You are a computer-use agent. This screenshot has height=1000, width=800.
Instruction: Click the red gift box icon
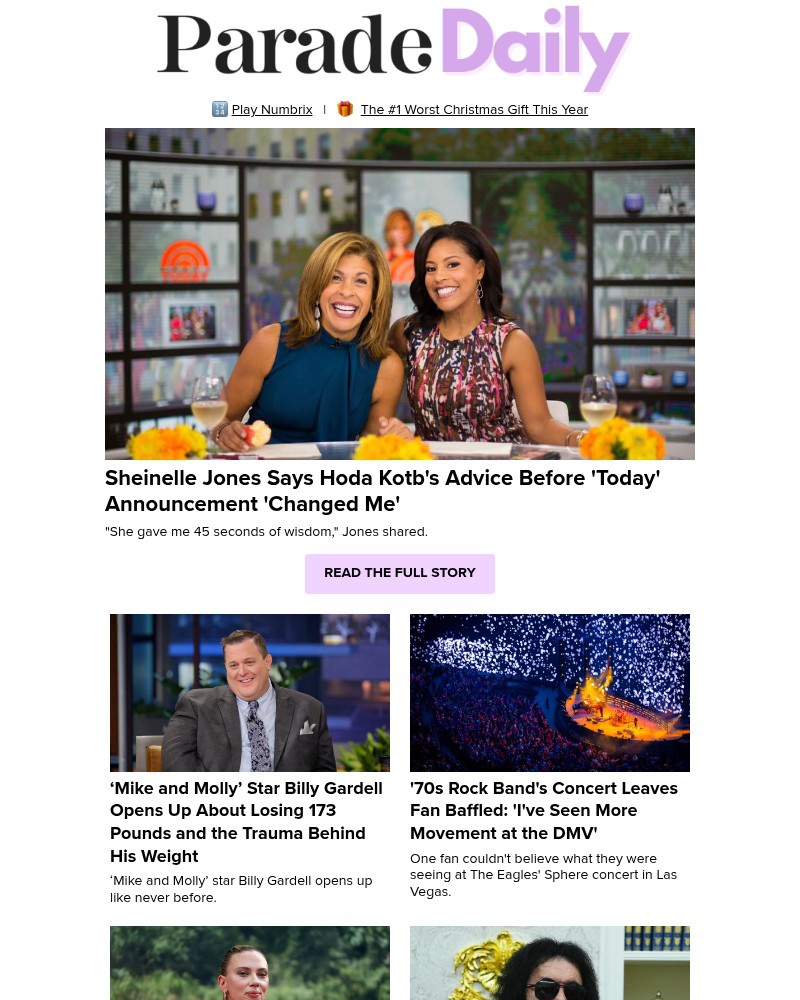345,109
